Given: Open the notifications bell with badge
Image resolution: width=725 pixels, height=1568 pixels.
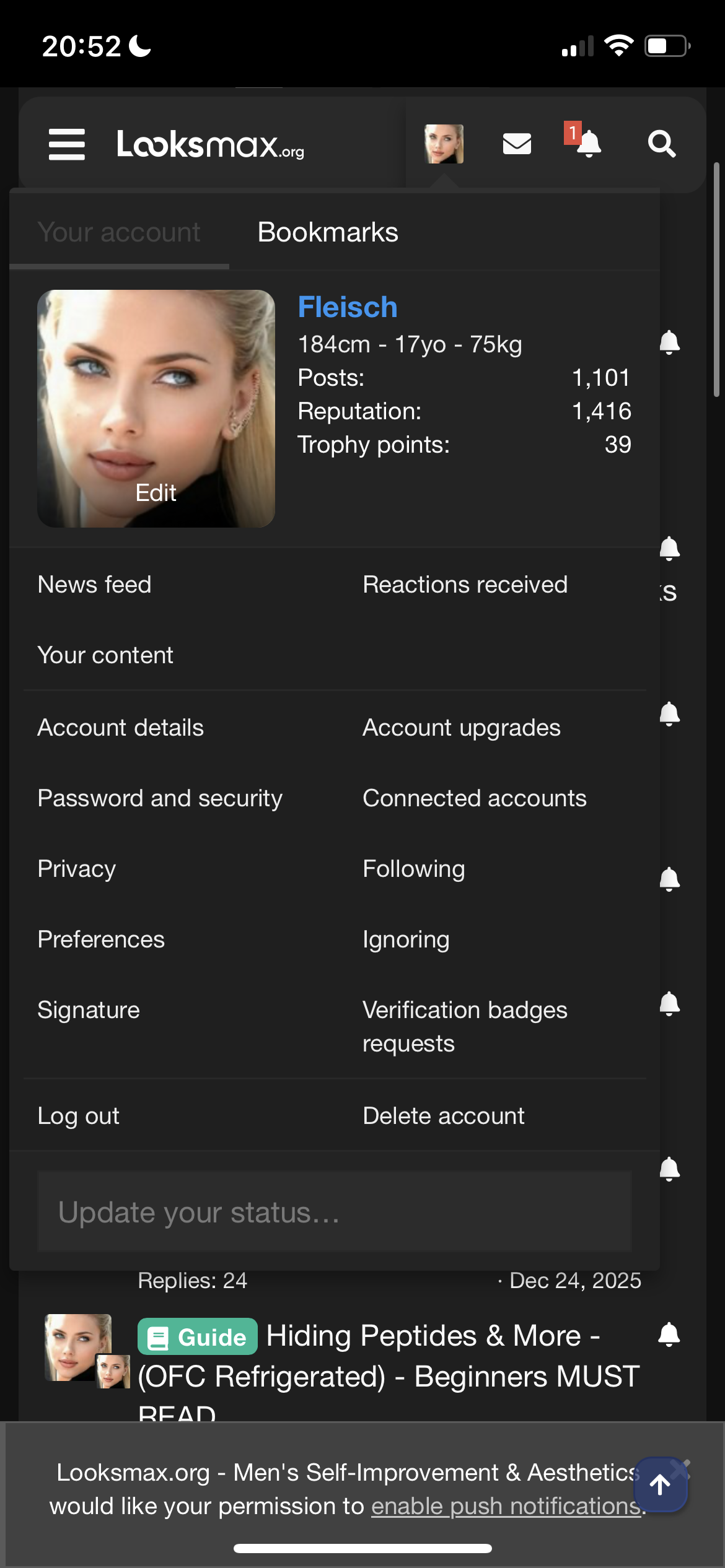Looking at the screenshot, I should coord(587,144).
